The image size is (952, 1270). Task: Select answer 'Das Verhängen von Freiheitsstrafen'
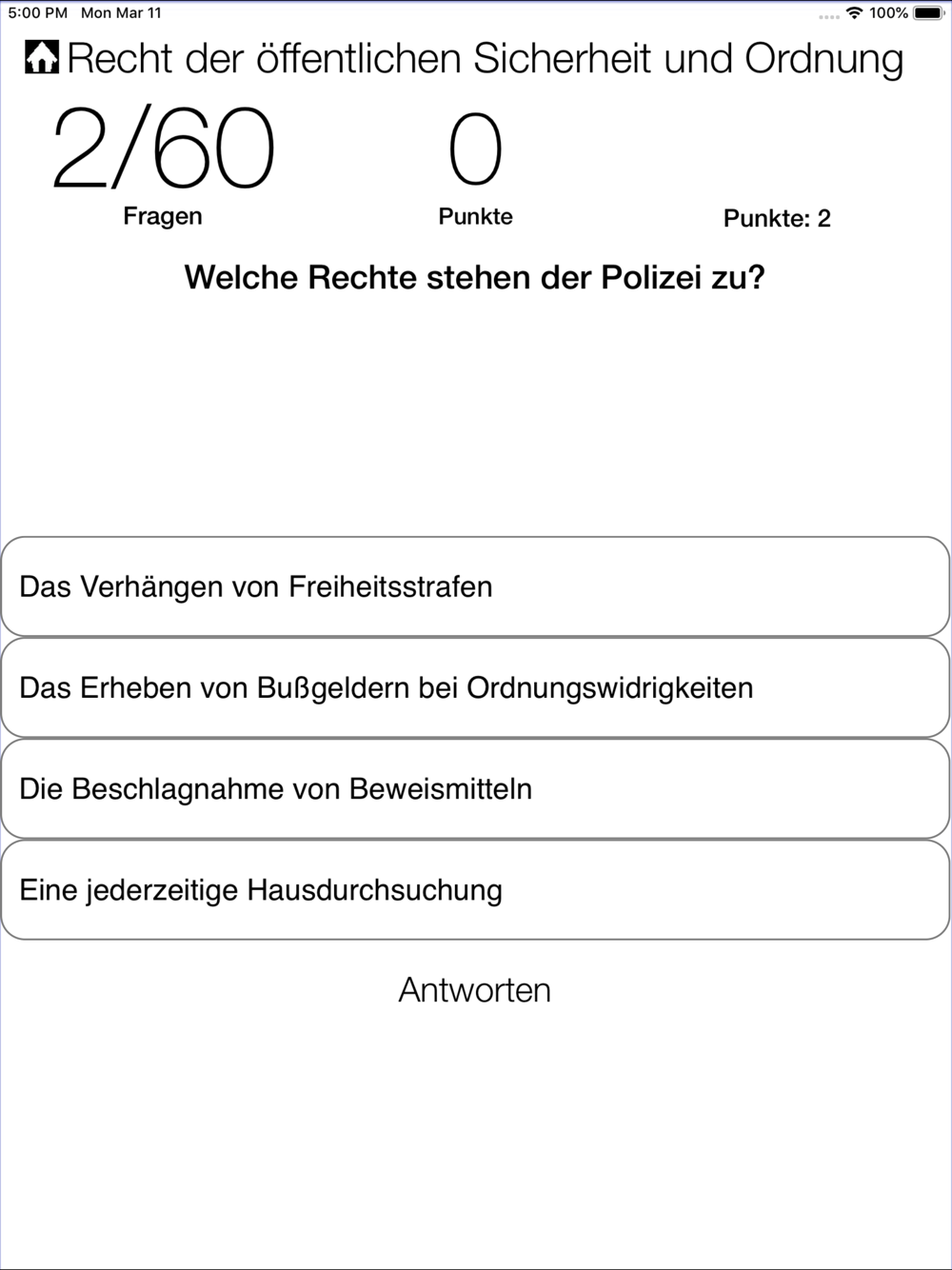(x=475, y=586)
